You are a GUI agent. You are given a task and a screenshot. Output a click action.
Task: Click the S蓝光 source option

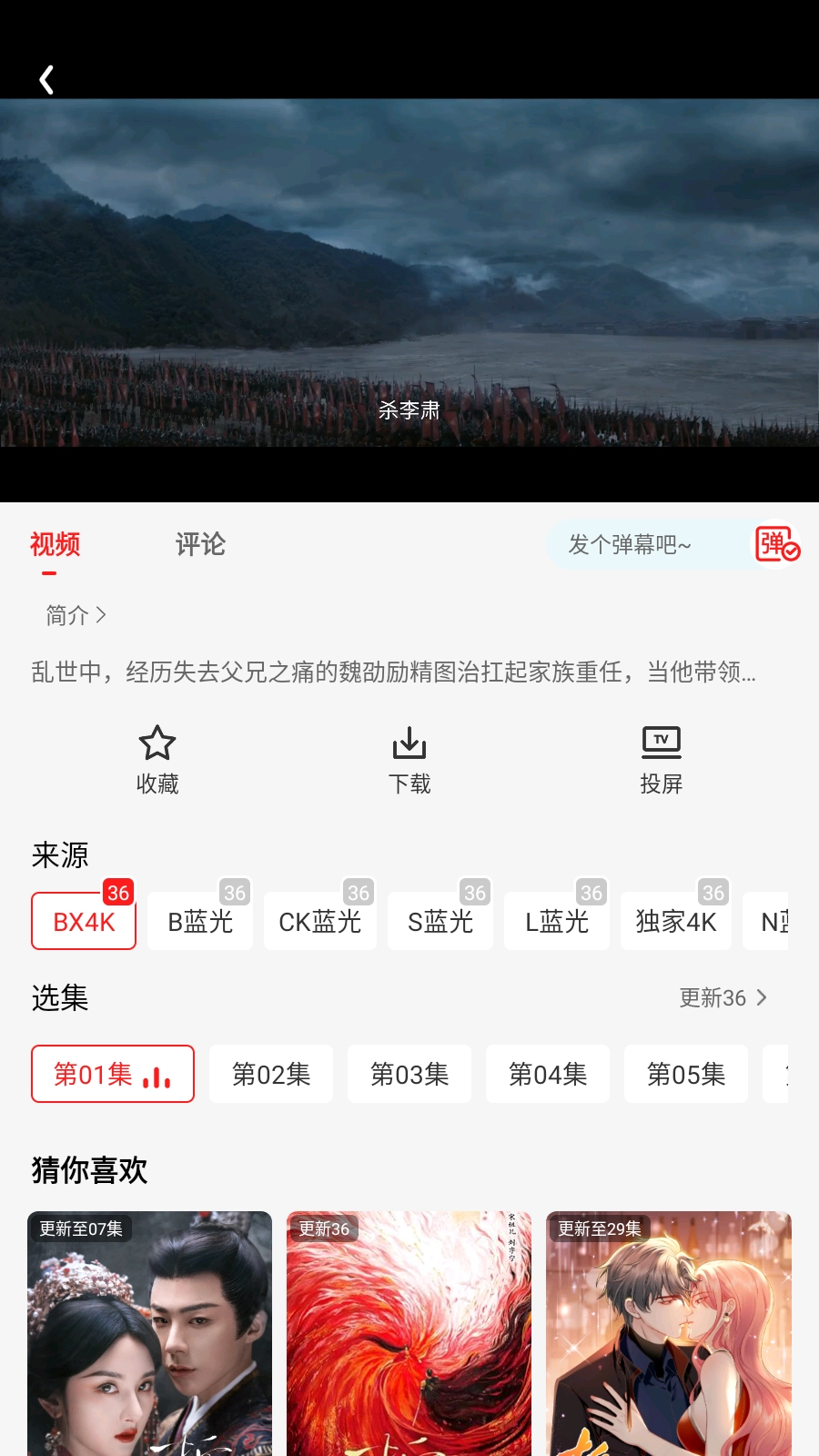pyautogui.click(x=440, y=921)
